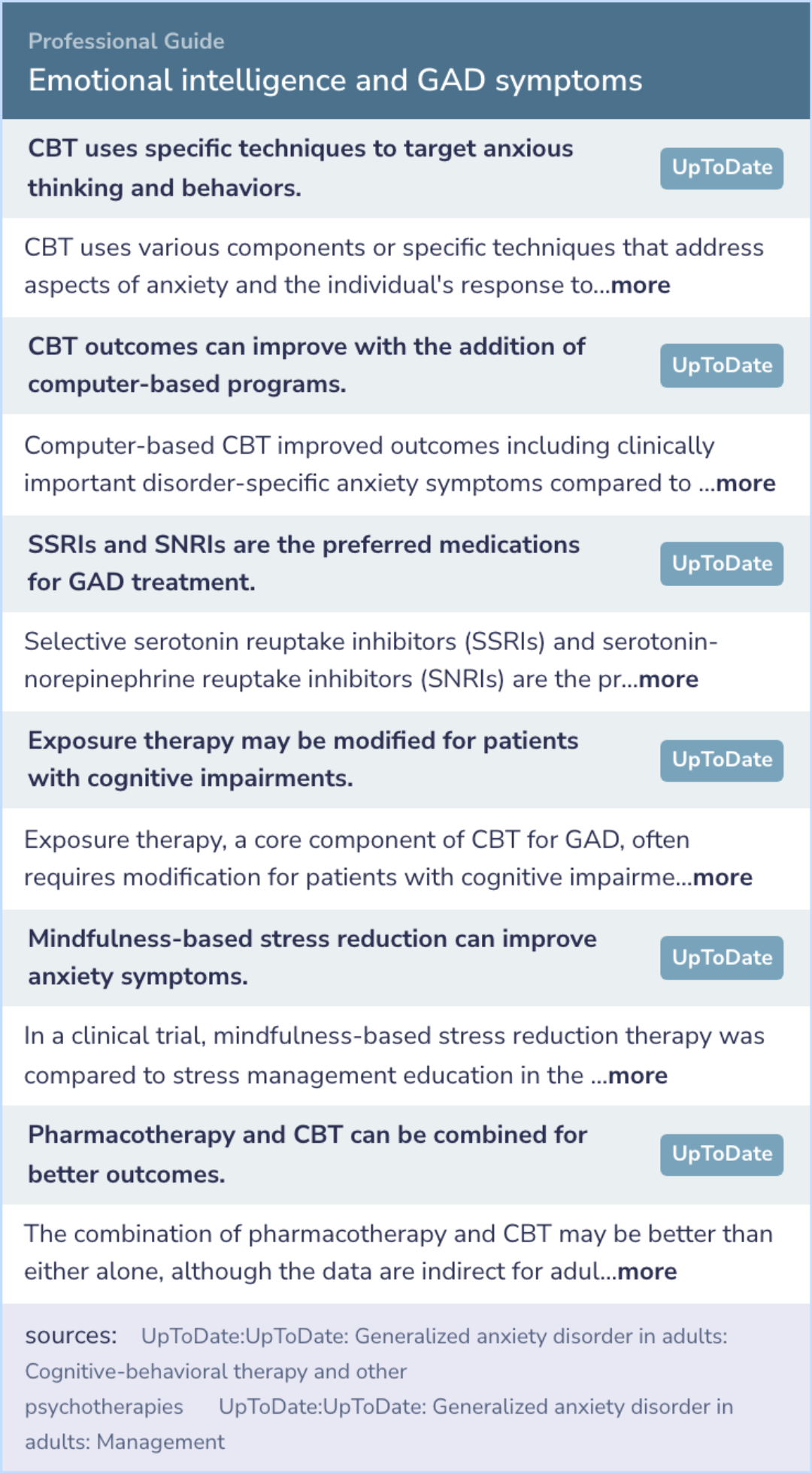Read more on combining pharmacotherapy with CBT
The width and height of the screenshot is (812, 1473).
click(647, 1271)
